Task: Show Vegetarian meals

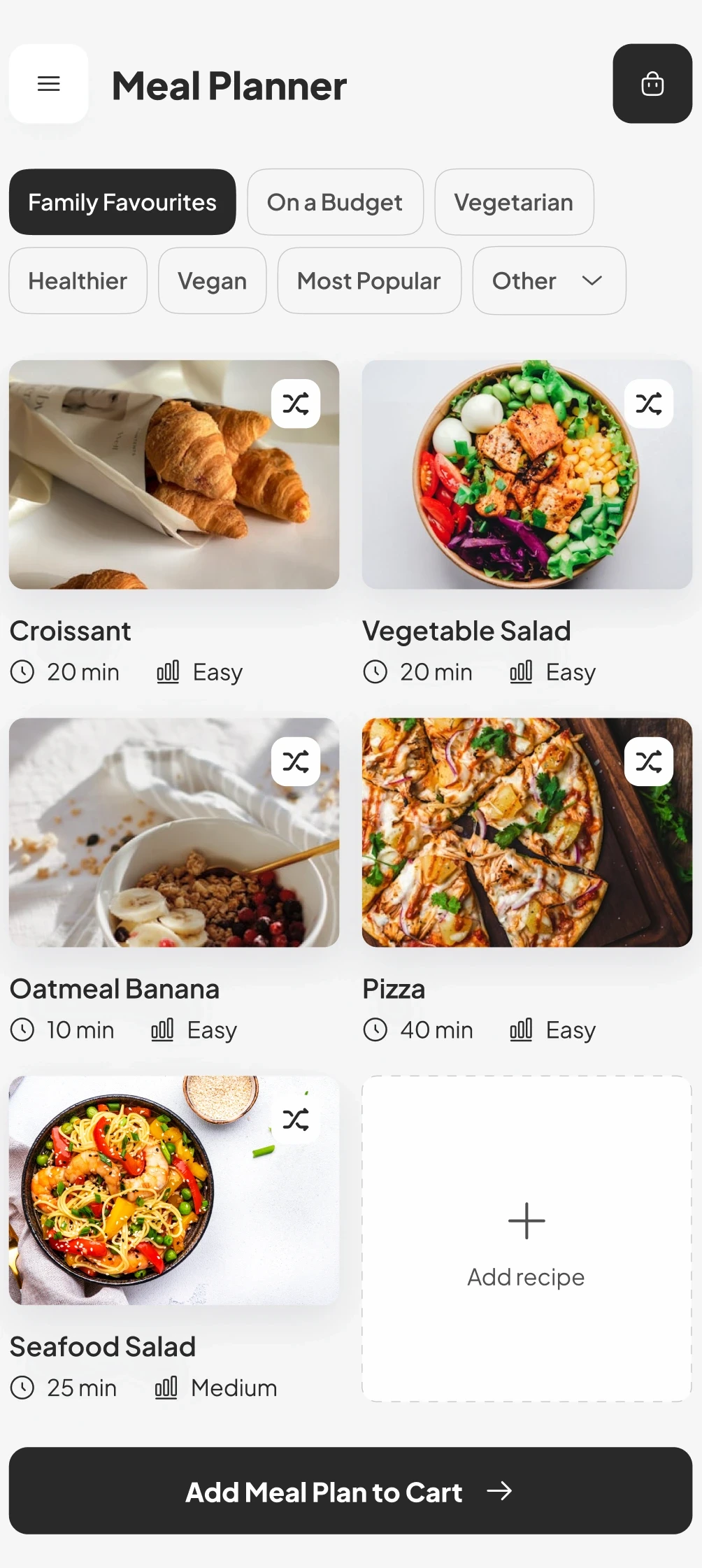Action: point(514,202)
